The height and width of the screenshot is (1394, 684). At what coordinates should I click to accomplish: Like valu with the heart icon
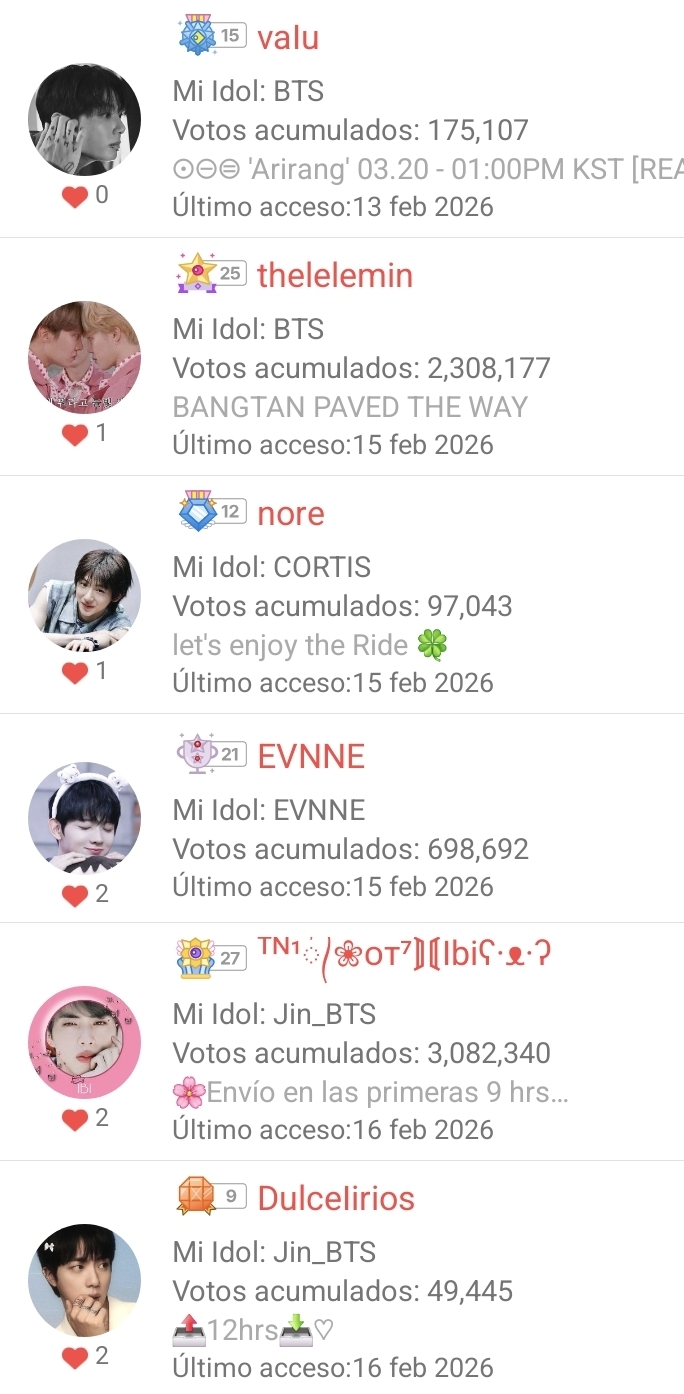tap(75, 197)
